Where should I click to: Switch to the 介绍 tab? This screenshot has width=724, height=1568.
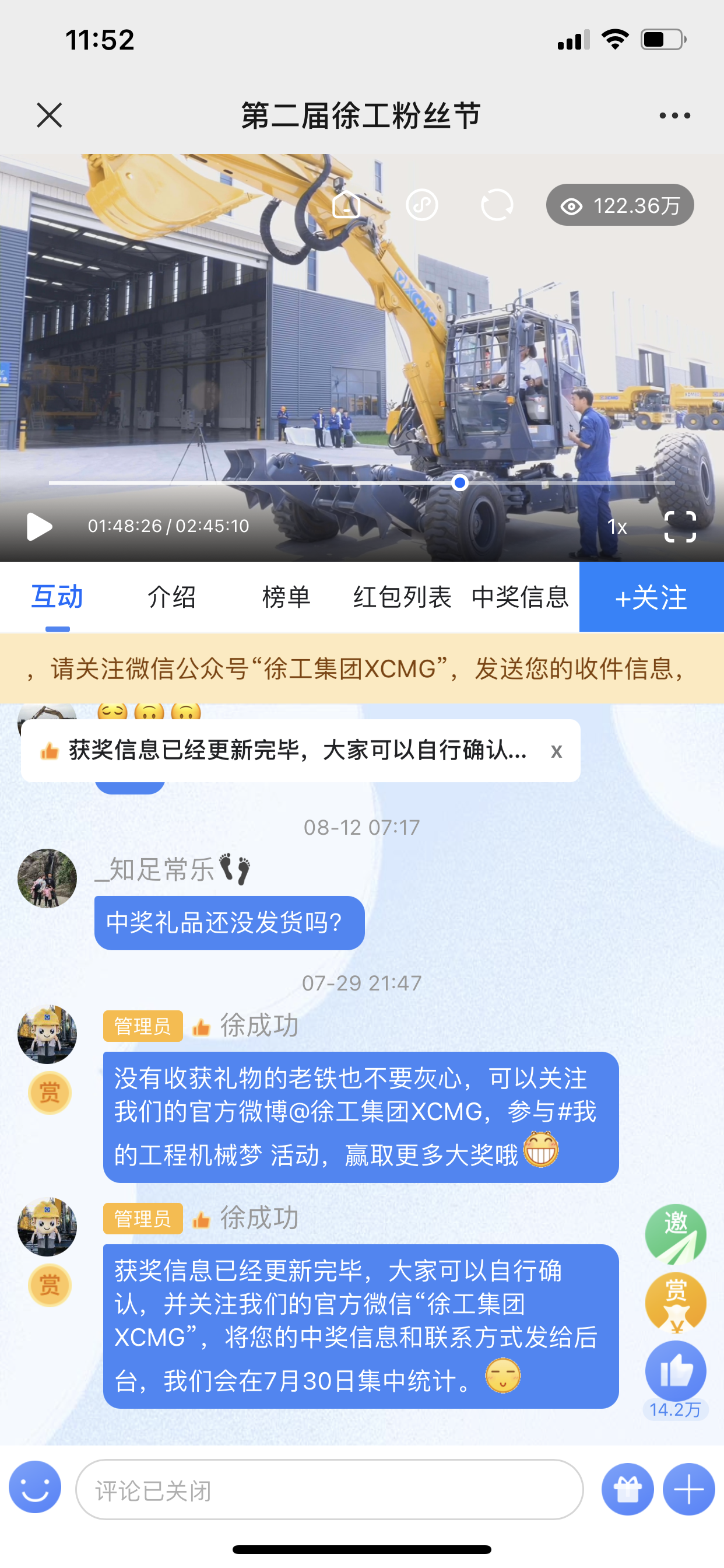click(171, 597)
